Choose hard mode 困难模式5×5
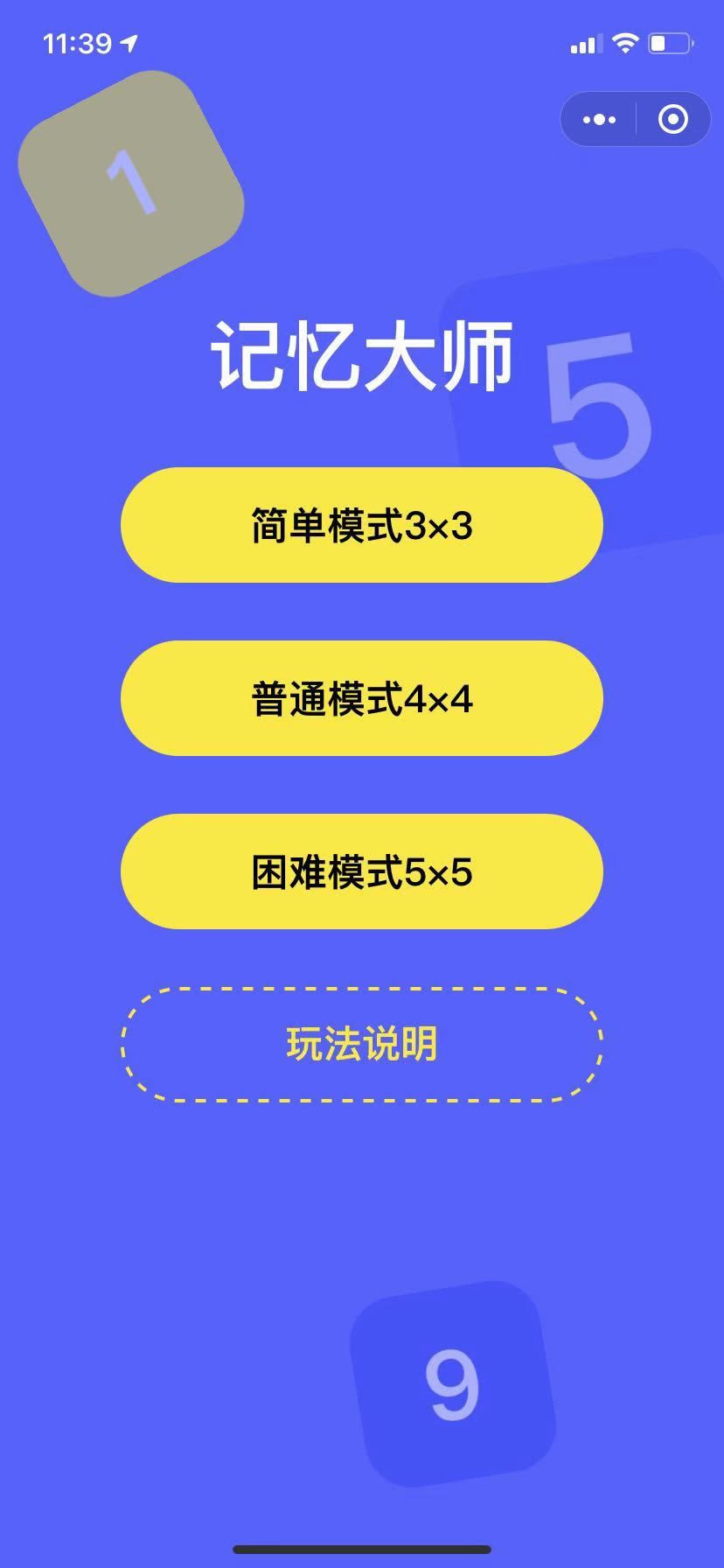This screenshot has width=724, height=1568. coord(361,871)
